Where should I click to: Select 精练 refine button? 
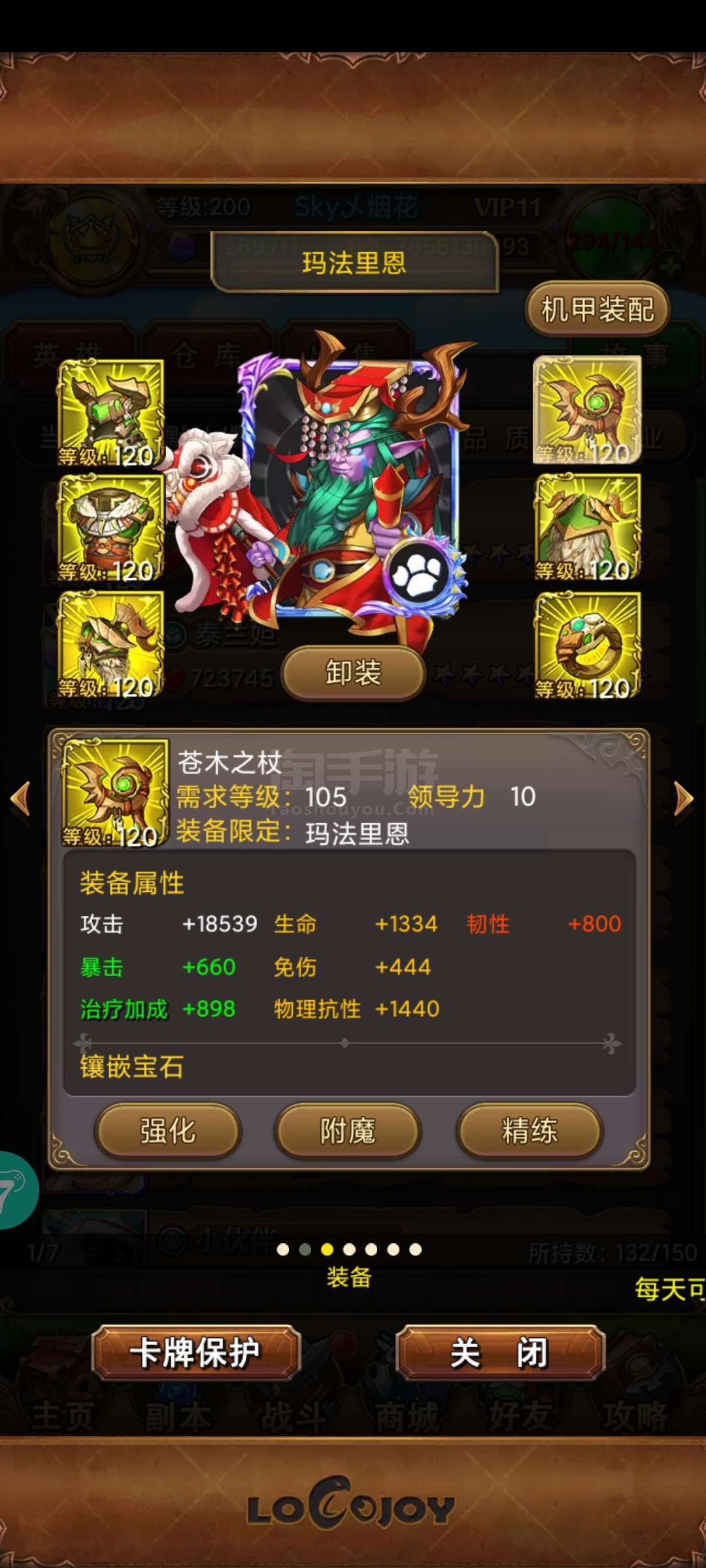point(529,1130)
